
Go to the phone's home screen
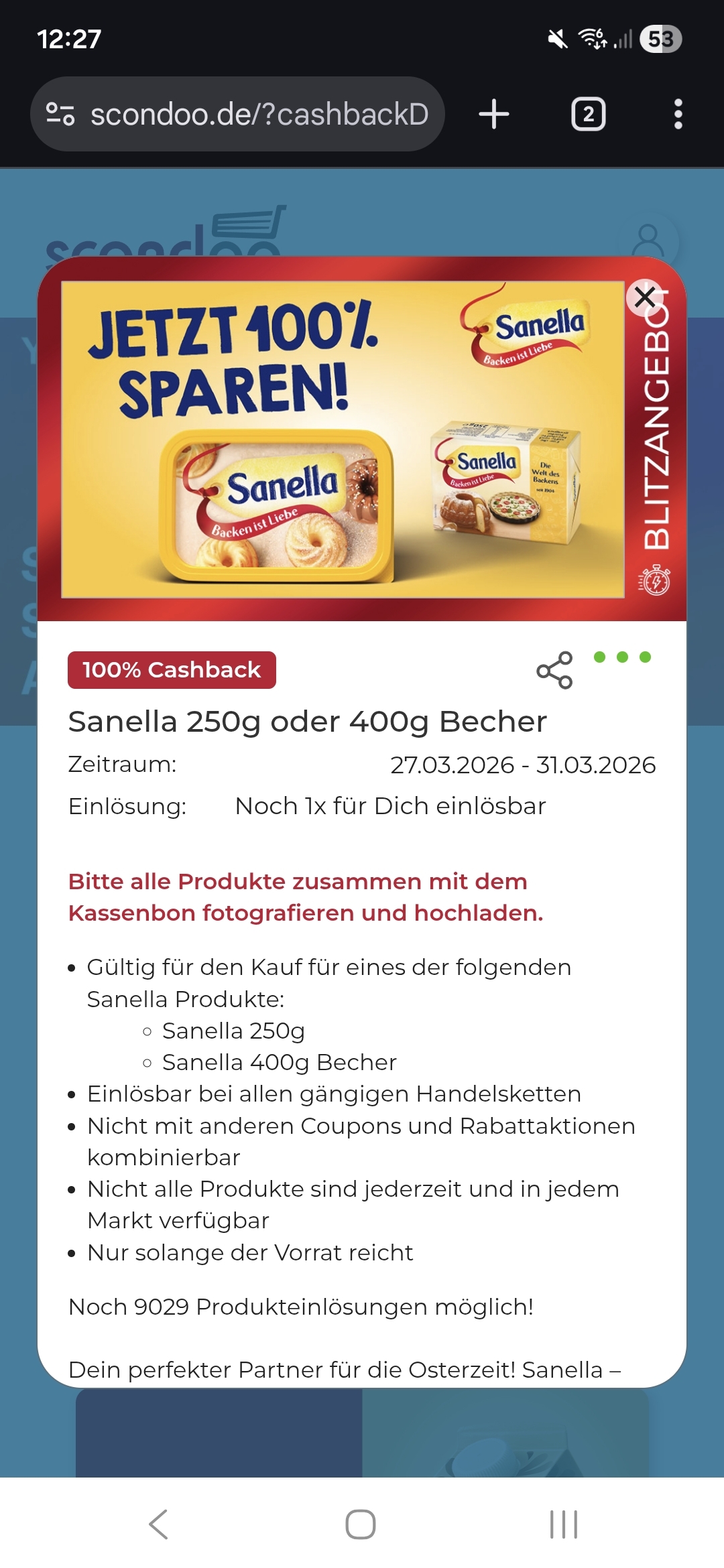tap(361, 1524)
